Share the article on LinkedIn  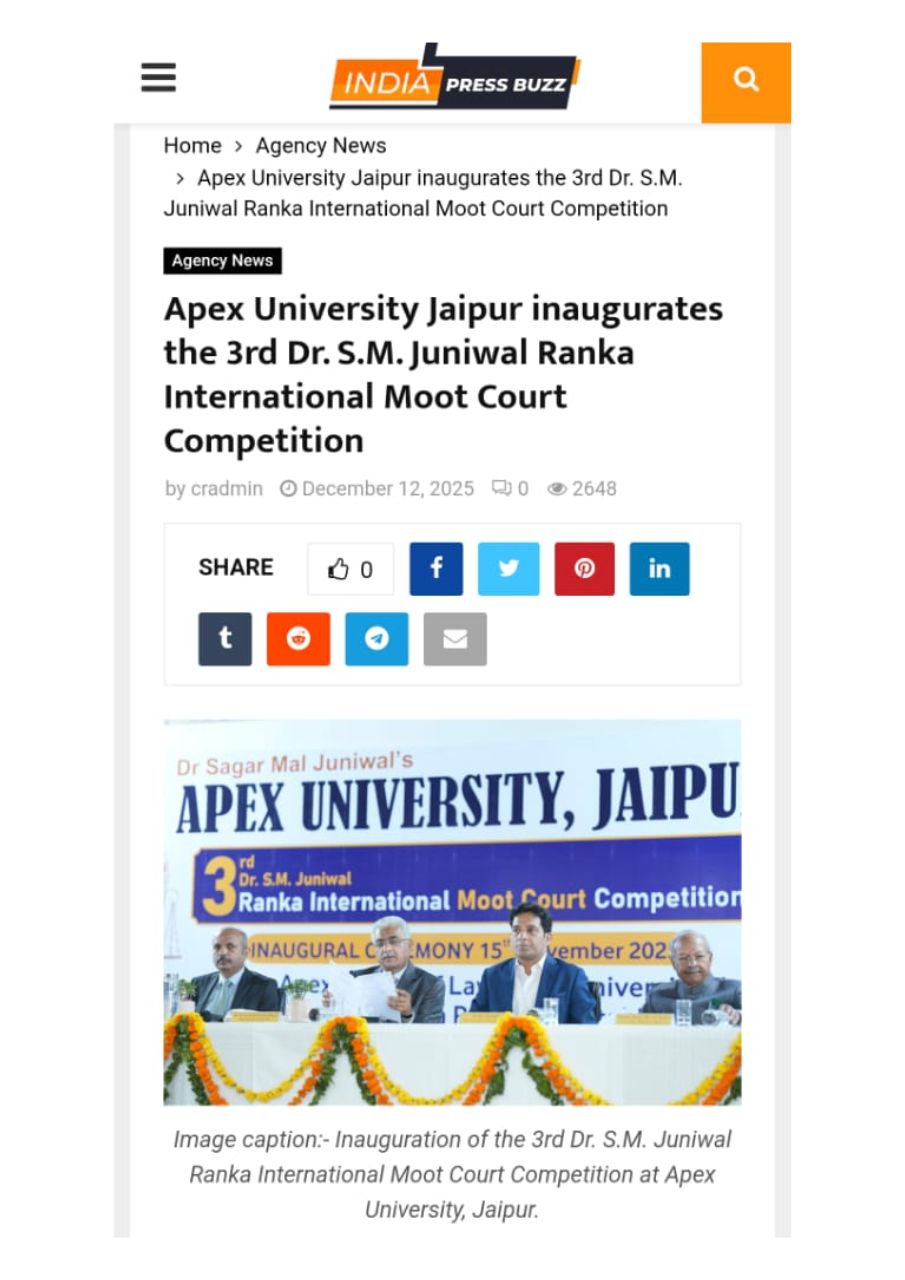(659, 569)
